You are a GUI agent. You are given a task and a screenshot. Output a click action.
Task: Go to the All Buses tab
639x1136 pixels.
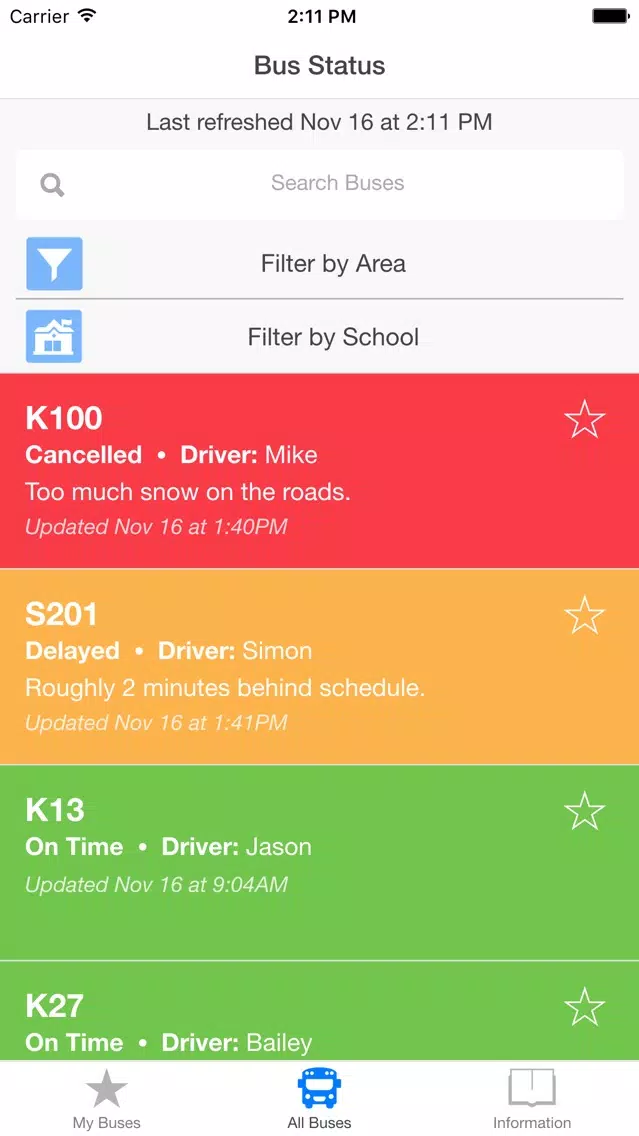tap(320, 1099)
